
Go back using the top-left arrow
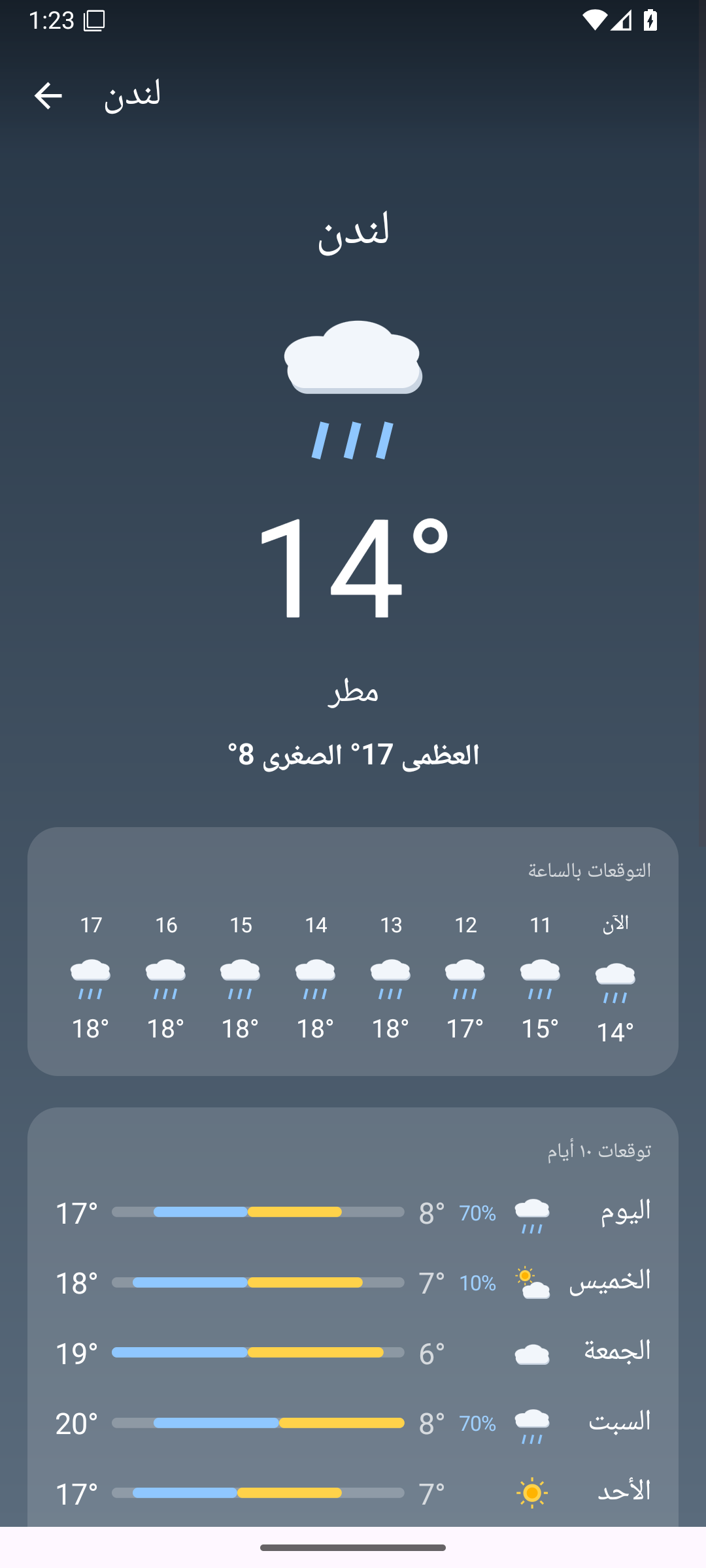[48, 96]
